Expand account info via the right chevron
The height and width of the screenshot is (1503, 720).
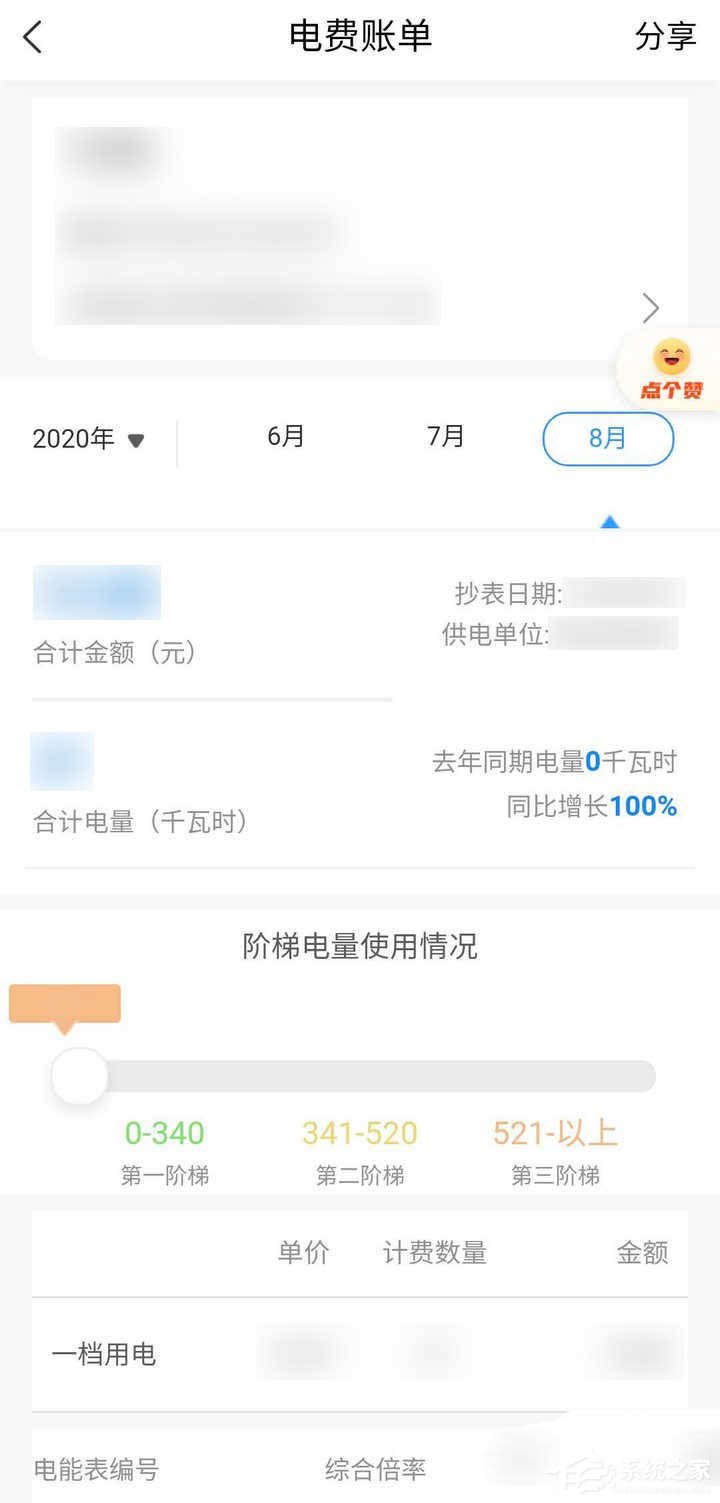(x=651, y=308)
